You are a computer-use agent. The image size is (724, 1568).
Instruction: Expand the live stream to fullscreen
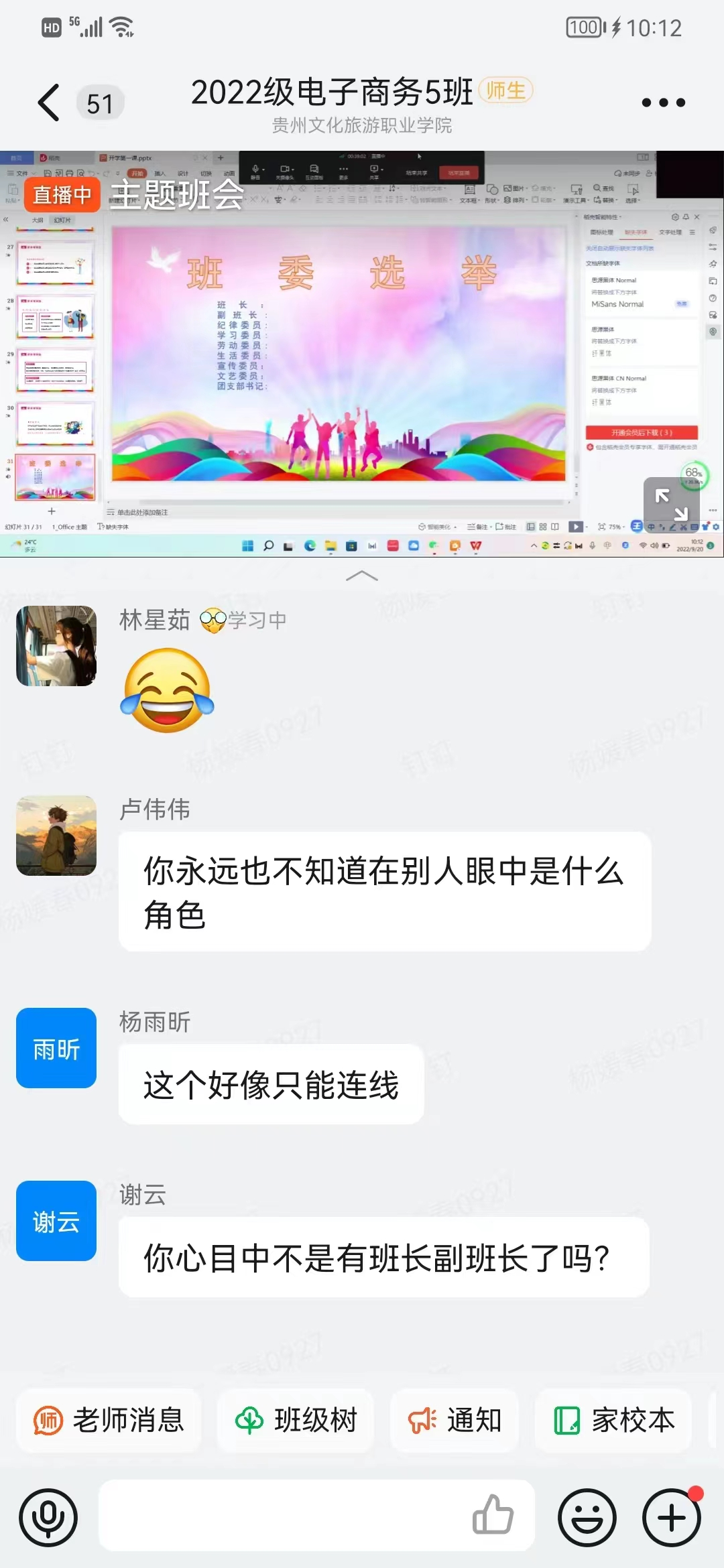tap(671, 505)
